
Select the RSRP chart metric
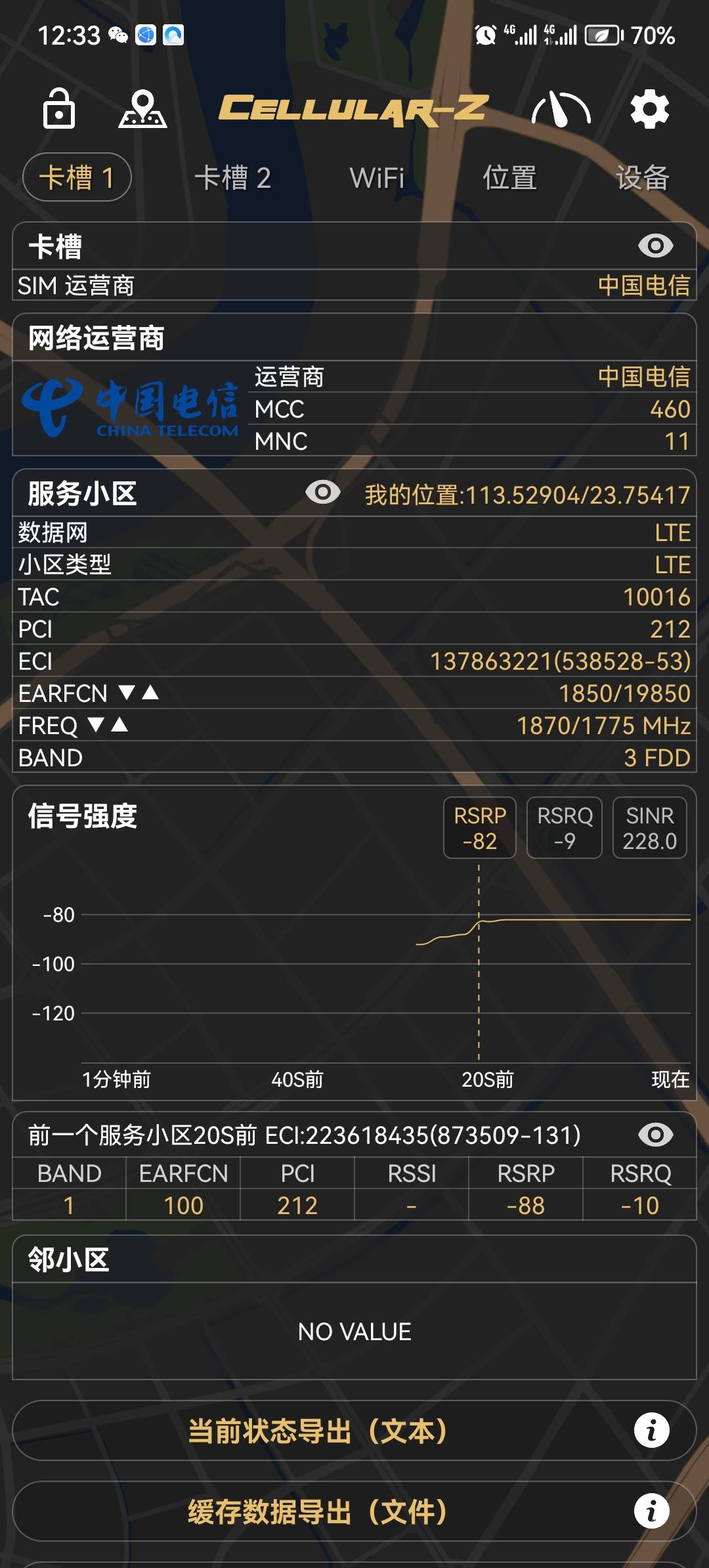[x=480, y=827]
